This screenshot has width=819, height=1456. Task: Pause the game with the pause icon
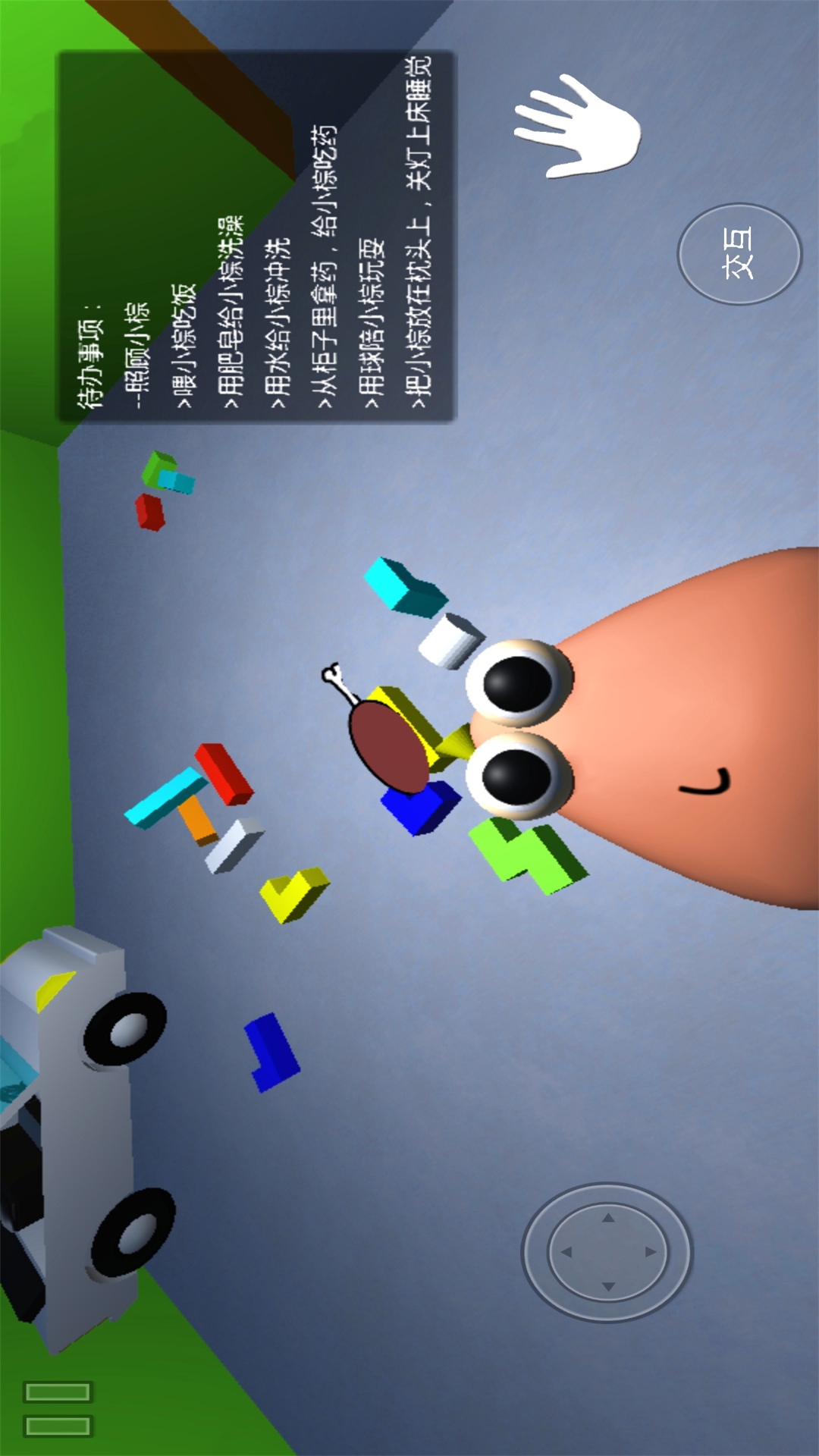tap(58, 1409)
